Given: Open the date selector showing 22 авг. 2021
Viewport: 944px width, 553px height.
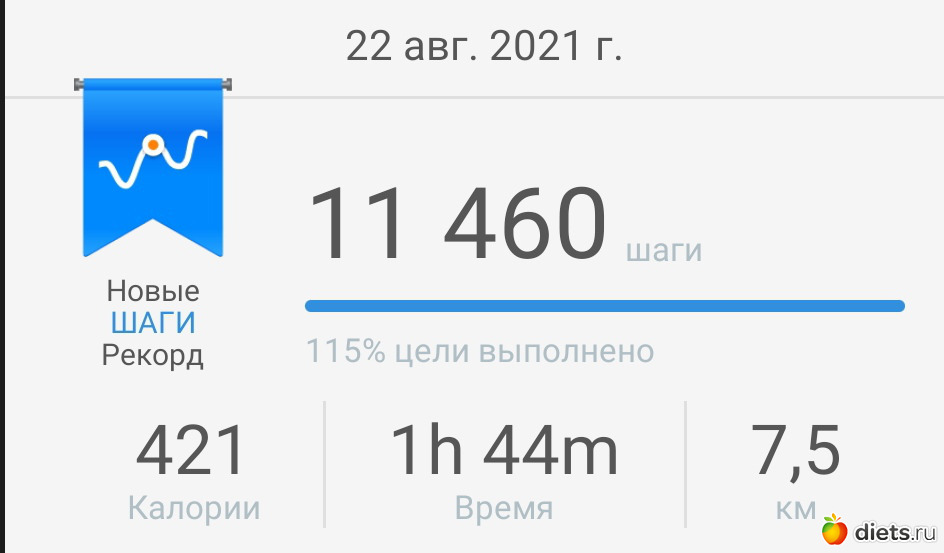Looking at the screenshot, I should tap(484, 47).
